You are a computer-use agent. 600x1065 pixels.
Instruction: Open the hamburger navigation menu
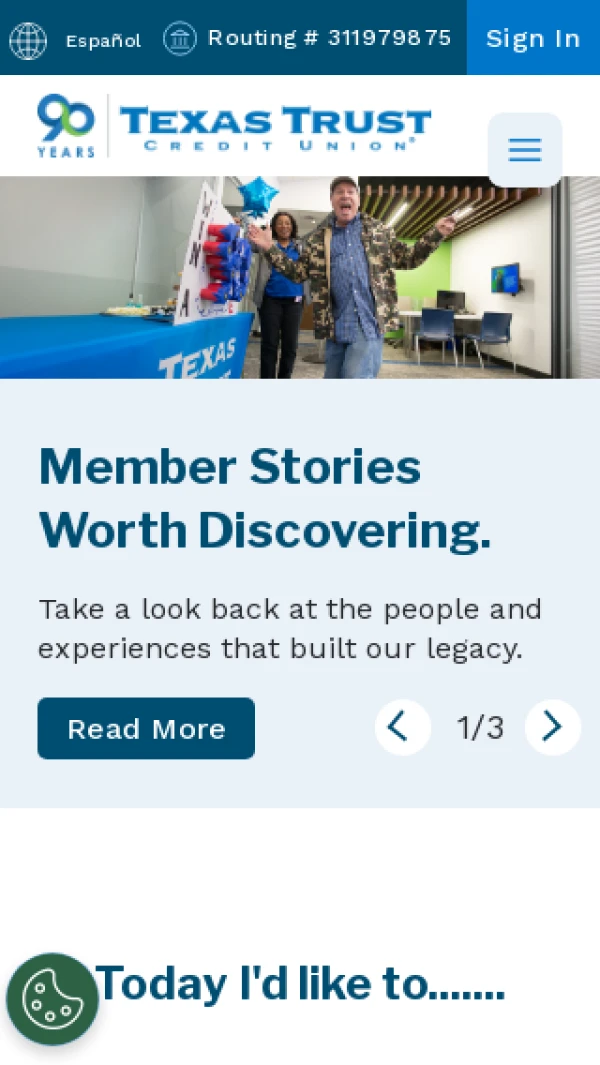point(525,149)
